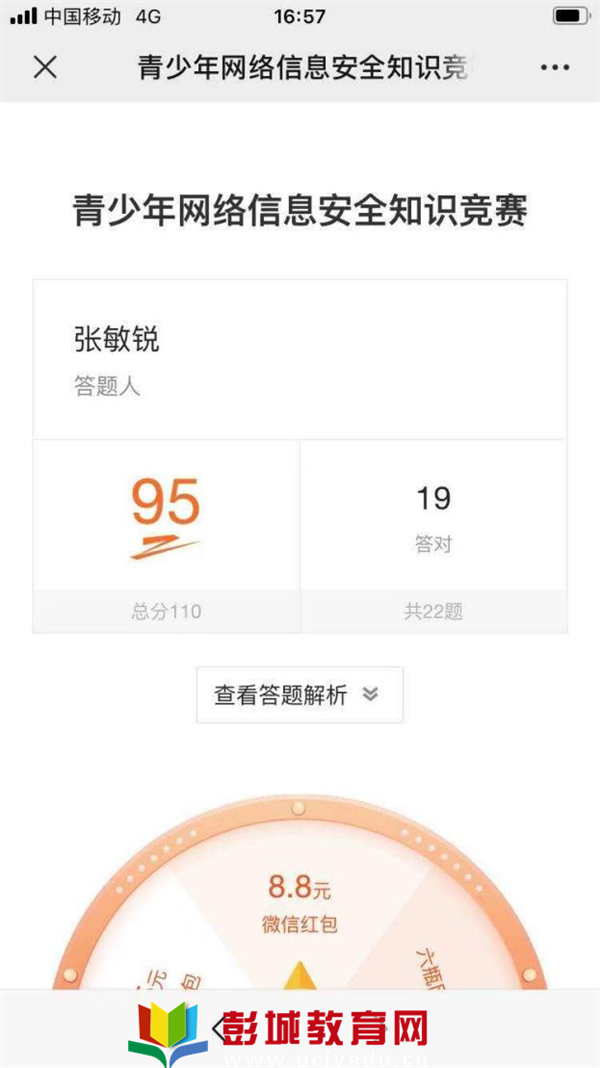This screenshot has width=600, height=1068.
Task: Open the three-dot overflow menu
Action: [554, 67]
